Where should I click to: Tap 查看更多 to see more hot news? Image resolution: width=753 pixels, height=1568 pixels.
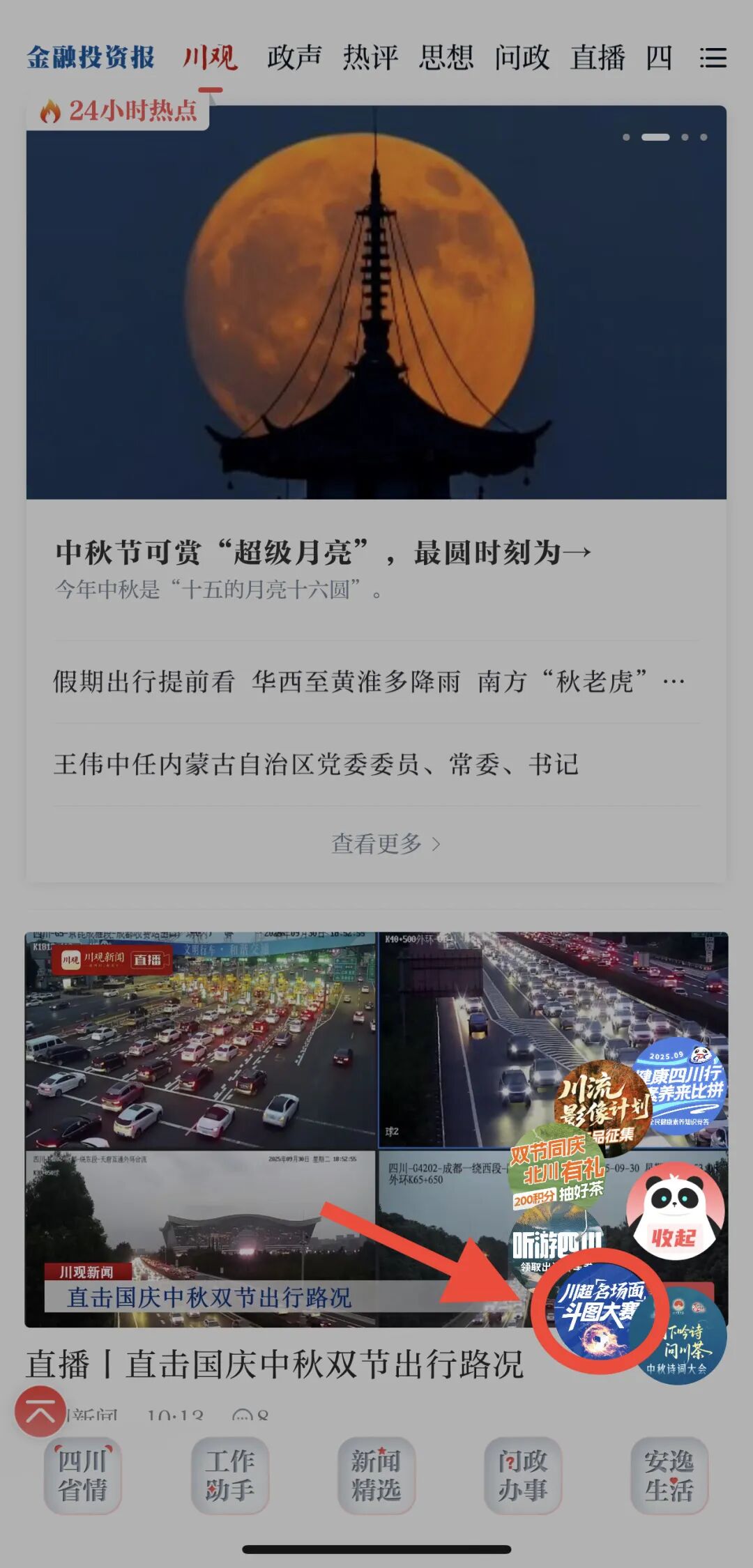(385, 844)
